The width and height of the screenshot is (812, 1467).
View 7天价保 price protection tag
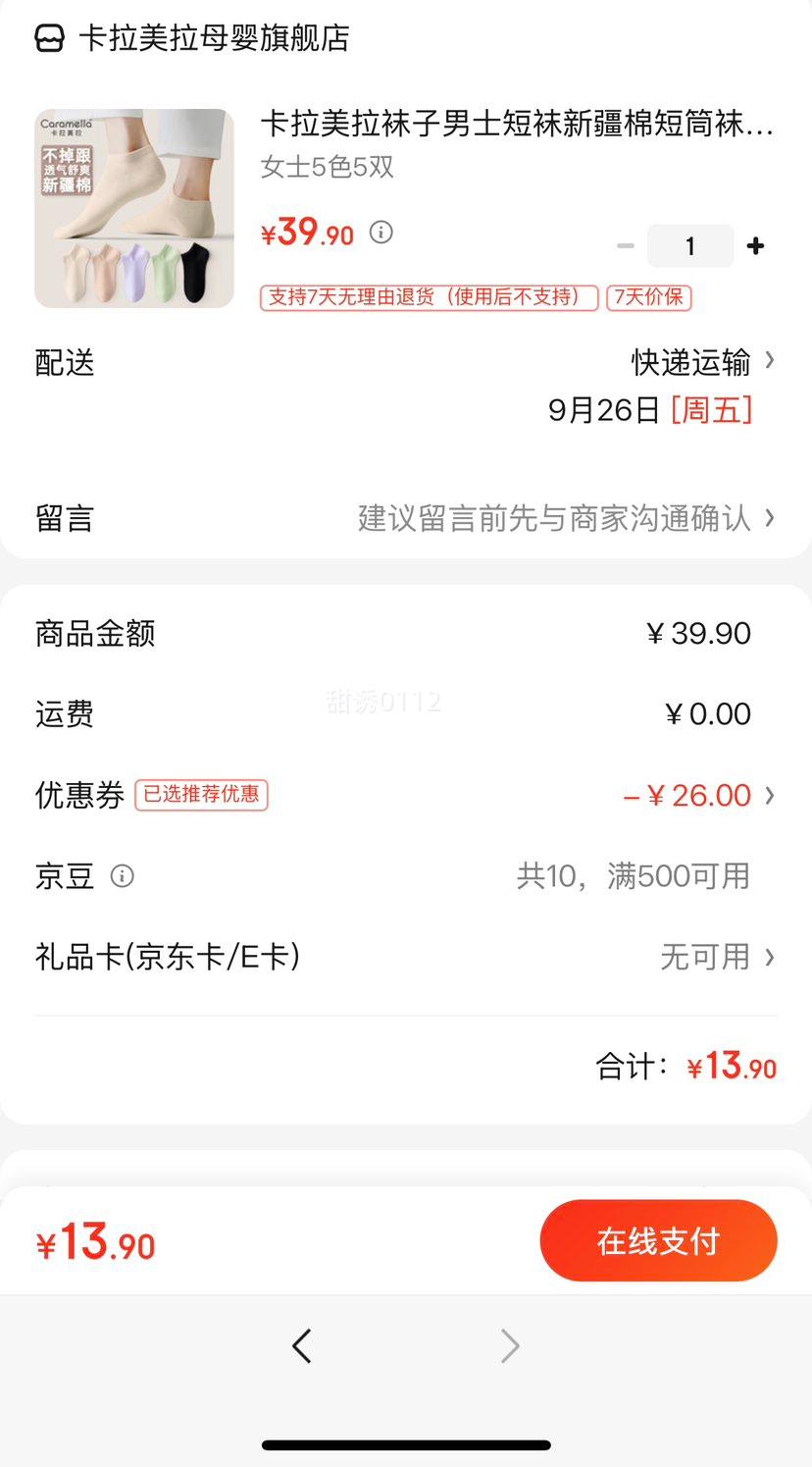[648, 297]
